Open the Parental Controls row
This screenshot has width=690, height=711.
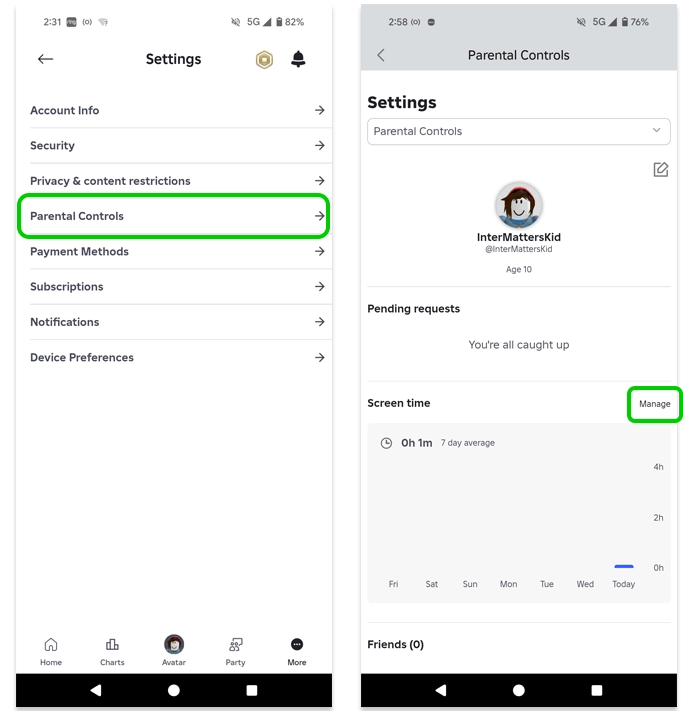(177, 216)
